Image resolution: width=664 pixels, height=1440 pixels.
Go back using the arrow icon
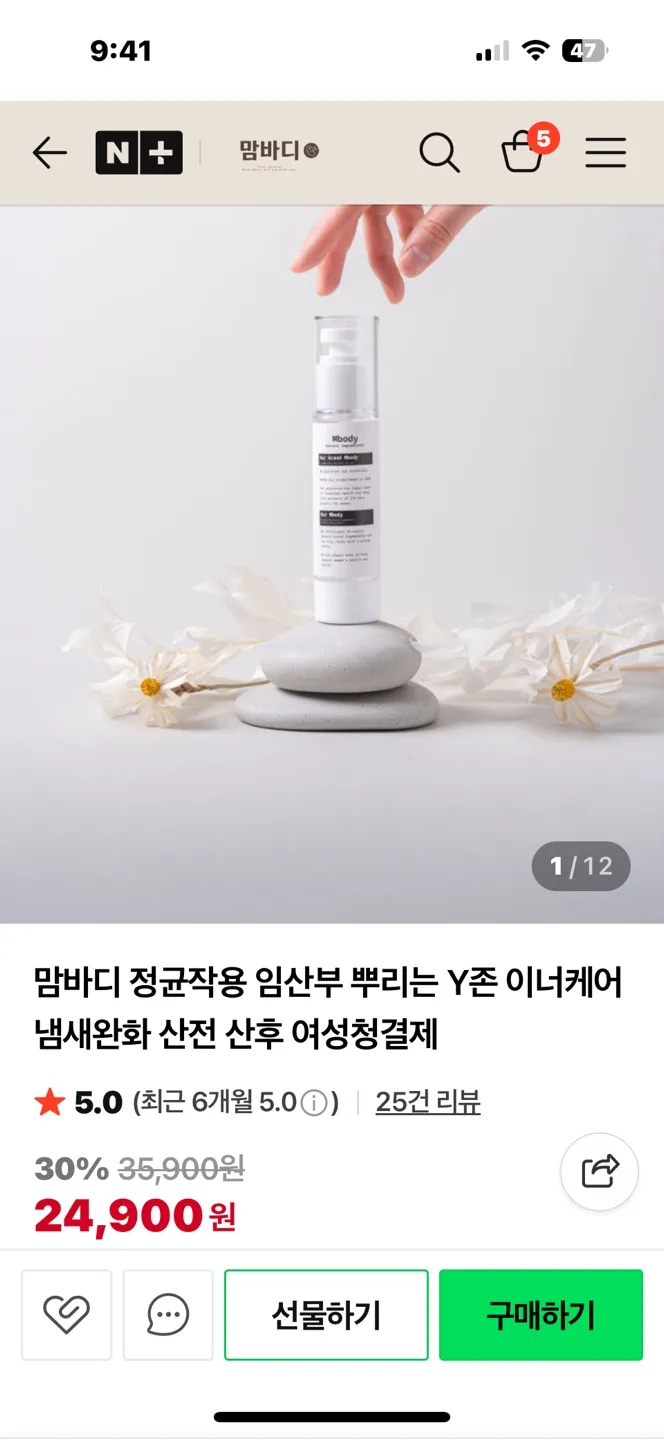49,153
